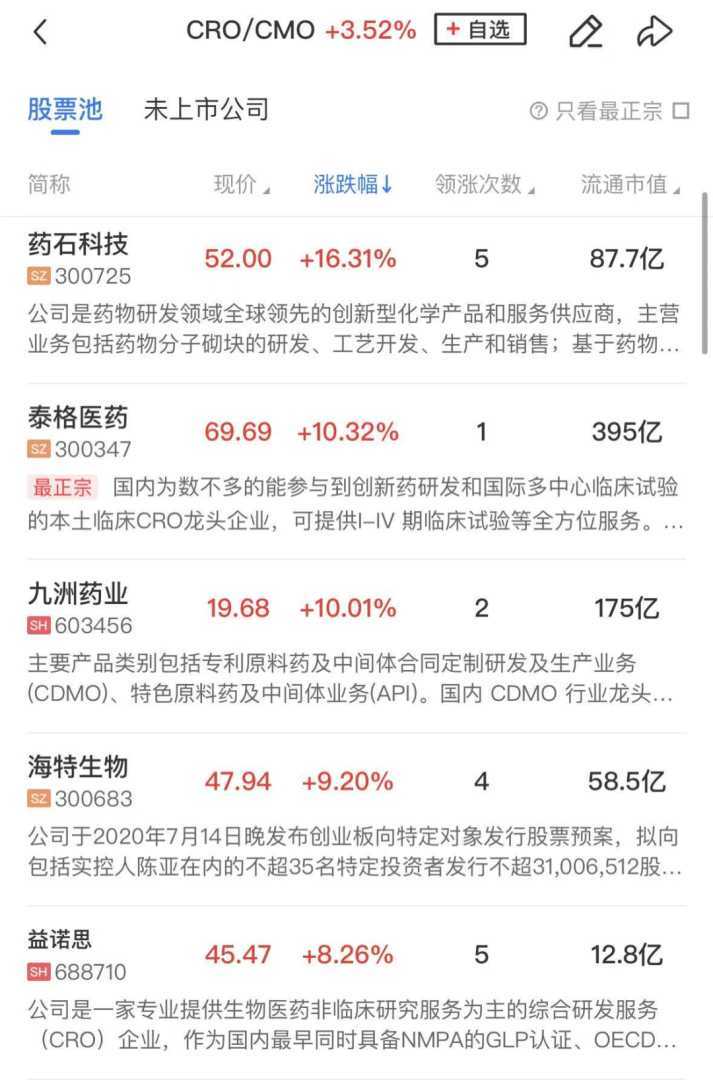
Task: Open the 九洲药业 stock entry
Action: [x=79, y=594]
